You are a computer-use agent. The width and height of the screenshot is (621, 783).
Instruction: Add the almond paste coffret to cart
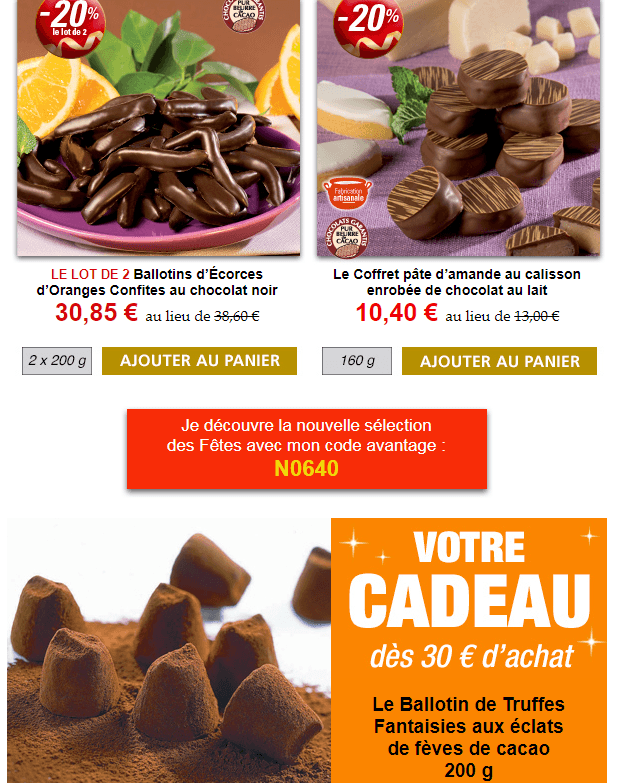coord(499,361)
